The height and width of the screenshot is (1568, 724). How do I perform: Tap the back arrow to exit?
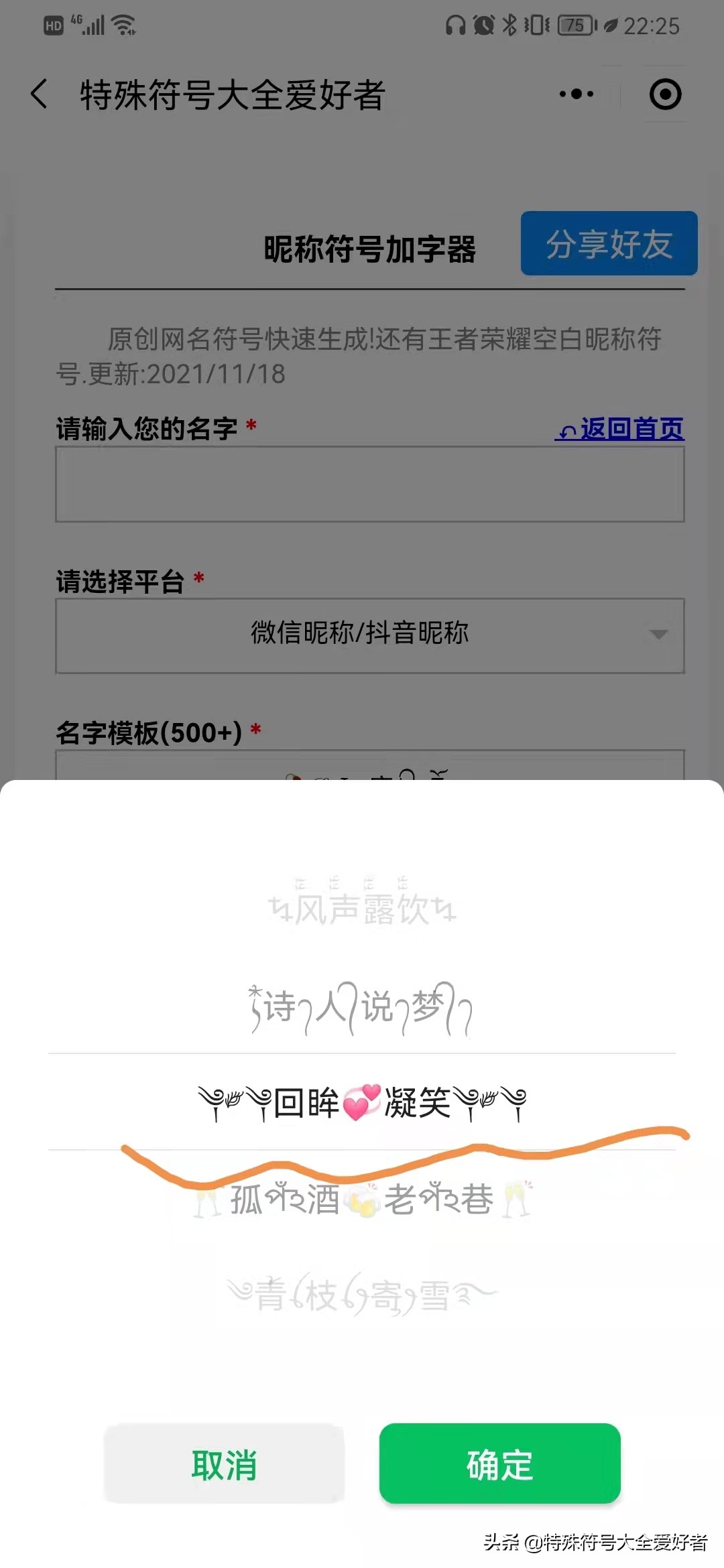coord(38,94)
